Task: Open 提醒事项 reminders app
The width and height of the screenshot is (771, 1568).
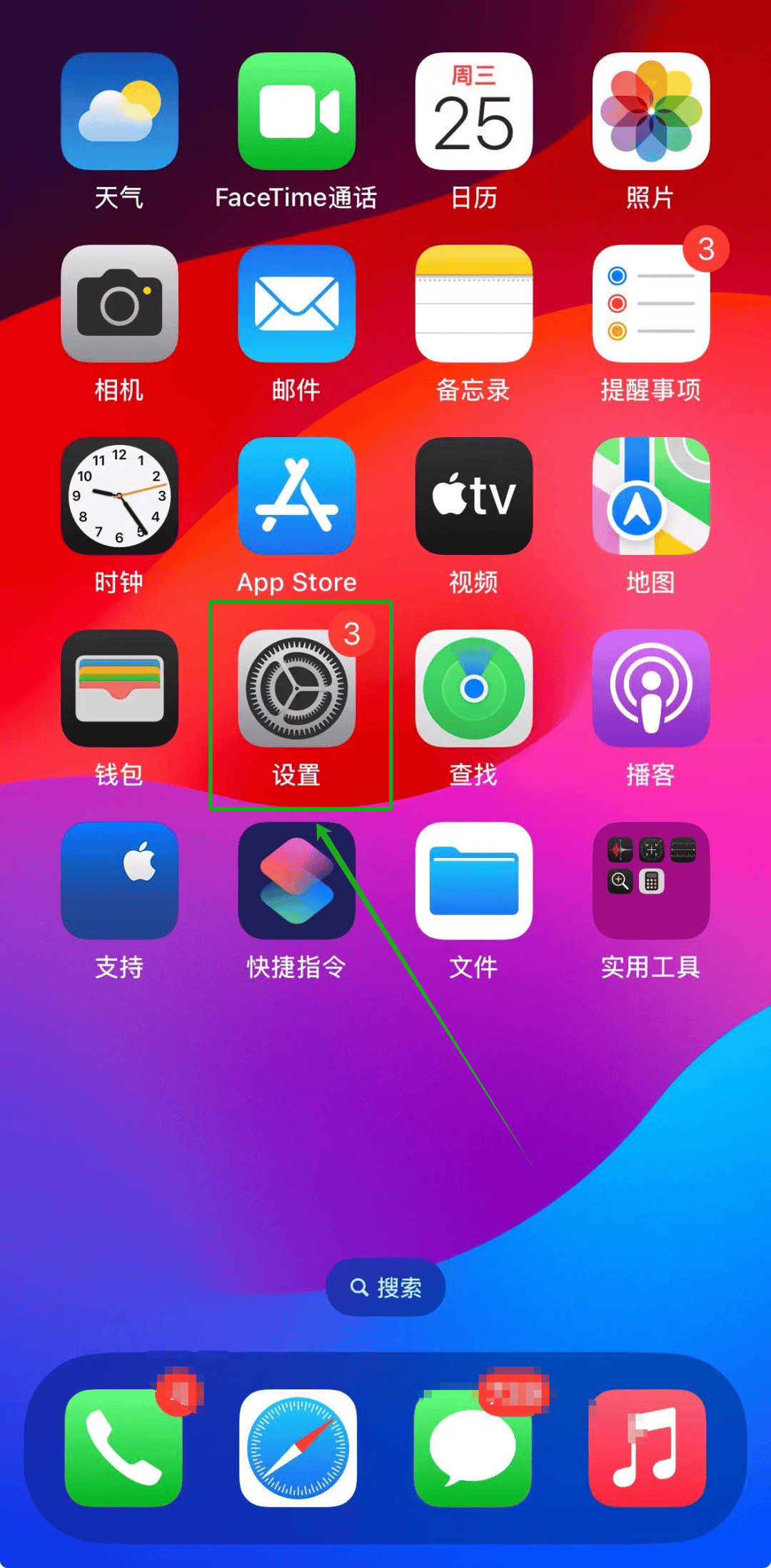Action: [650, 304]
